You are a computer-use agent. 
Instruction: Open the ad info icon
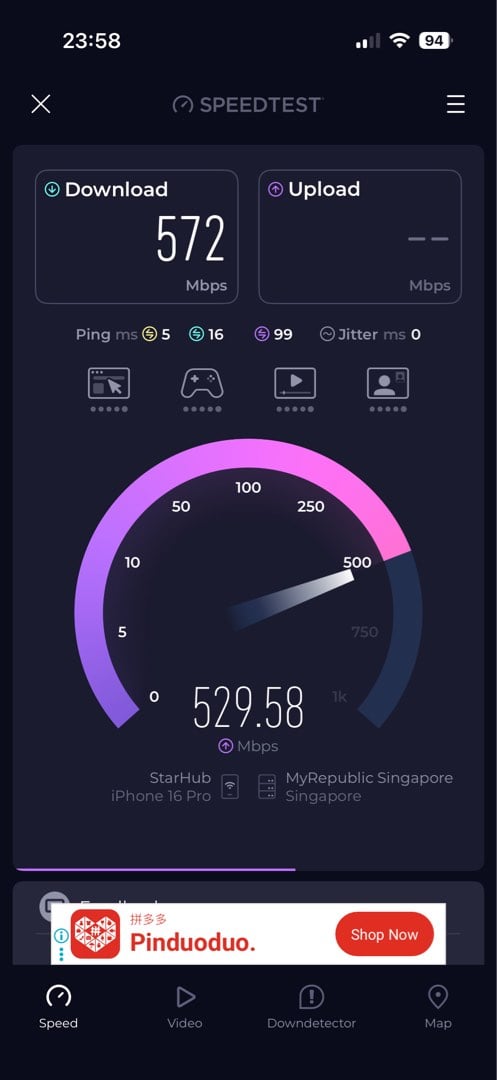coord(61,935)
